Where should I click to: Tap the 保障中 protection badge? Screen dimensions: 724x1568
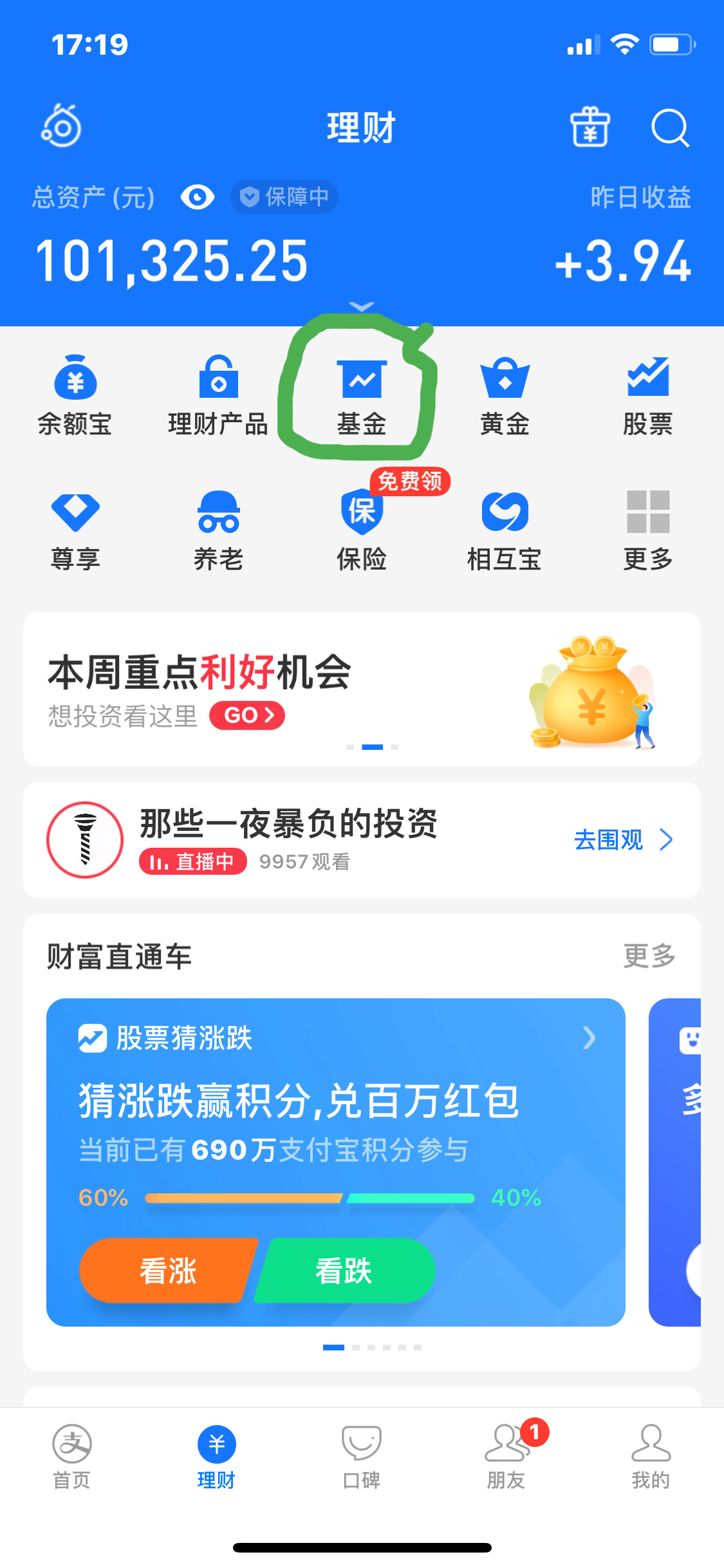(284, 198)
